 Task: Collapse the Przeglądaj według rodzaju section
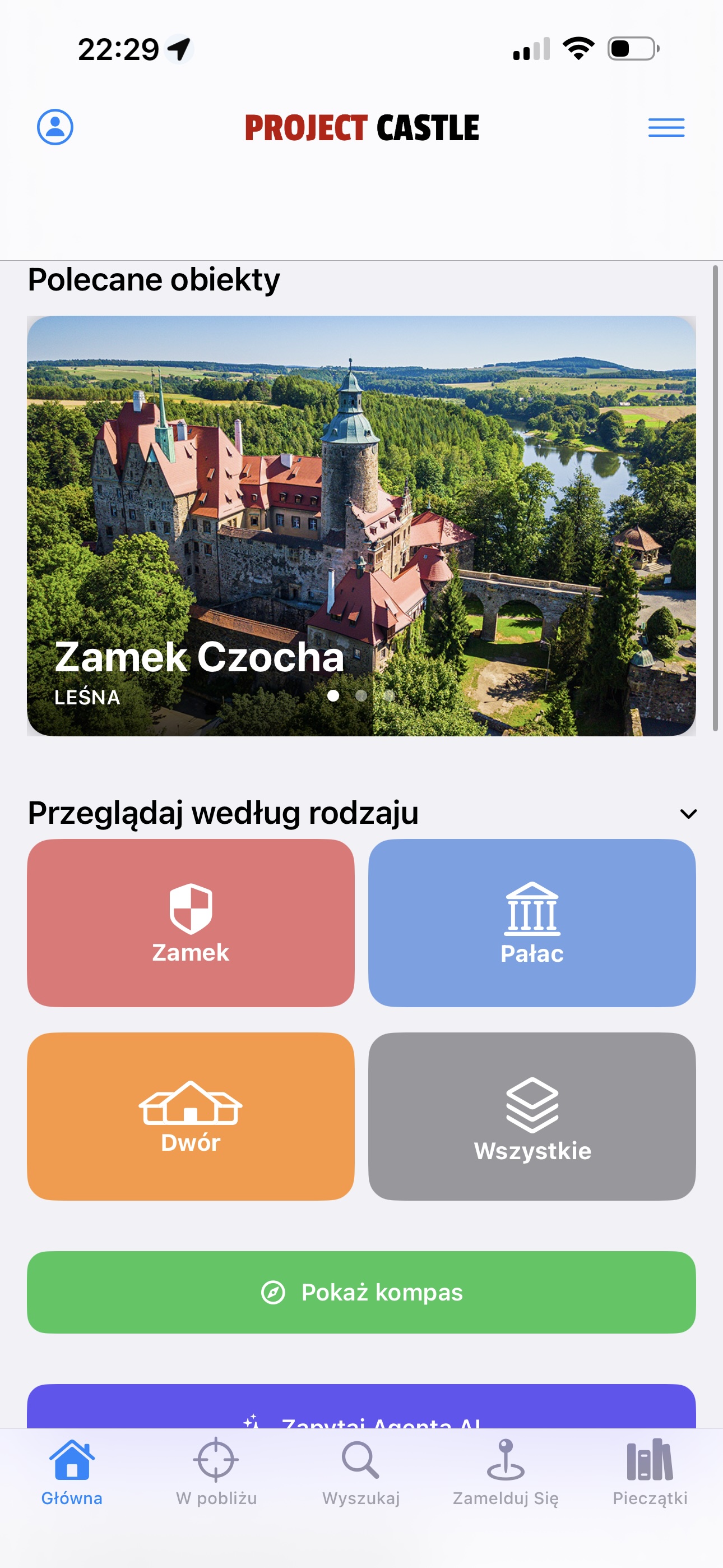688,813
